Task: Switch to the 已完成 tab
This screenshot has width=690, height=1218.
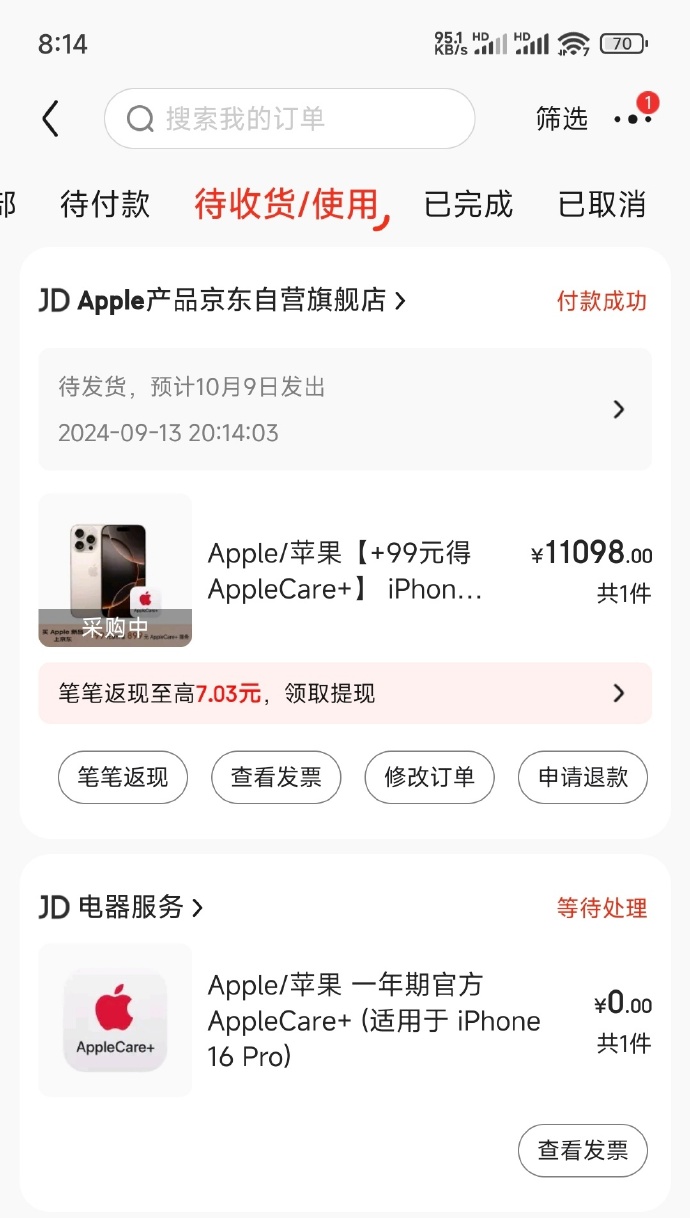Action: (468, 204)
